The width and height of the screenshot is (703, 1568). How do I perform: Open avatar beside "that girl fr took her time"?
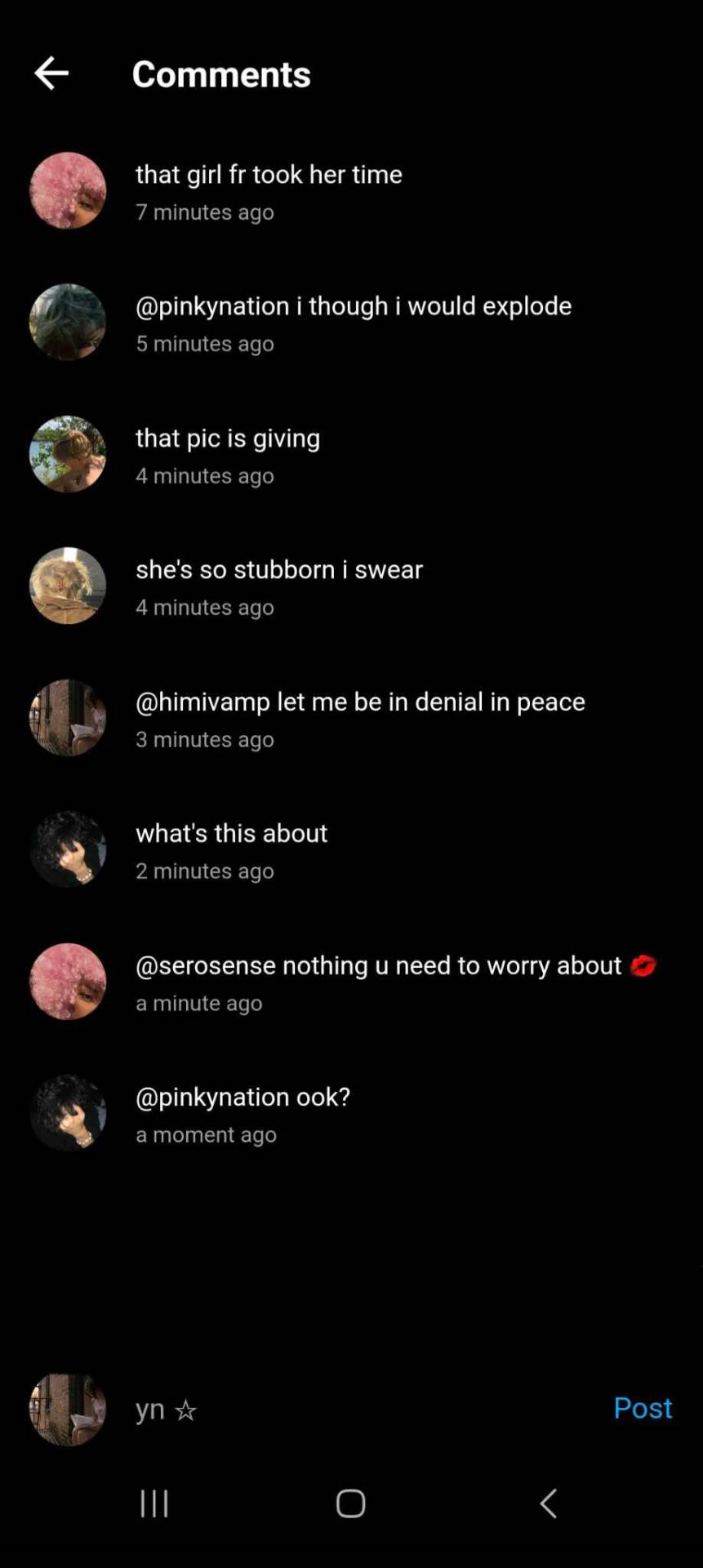click(68, 190)
